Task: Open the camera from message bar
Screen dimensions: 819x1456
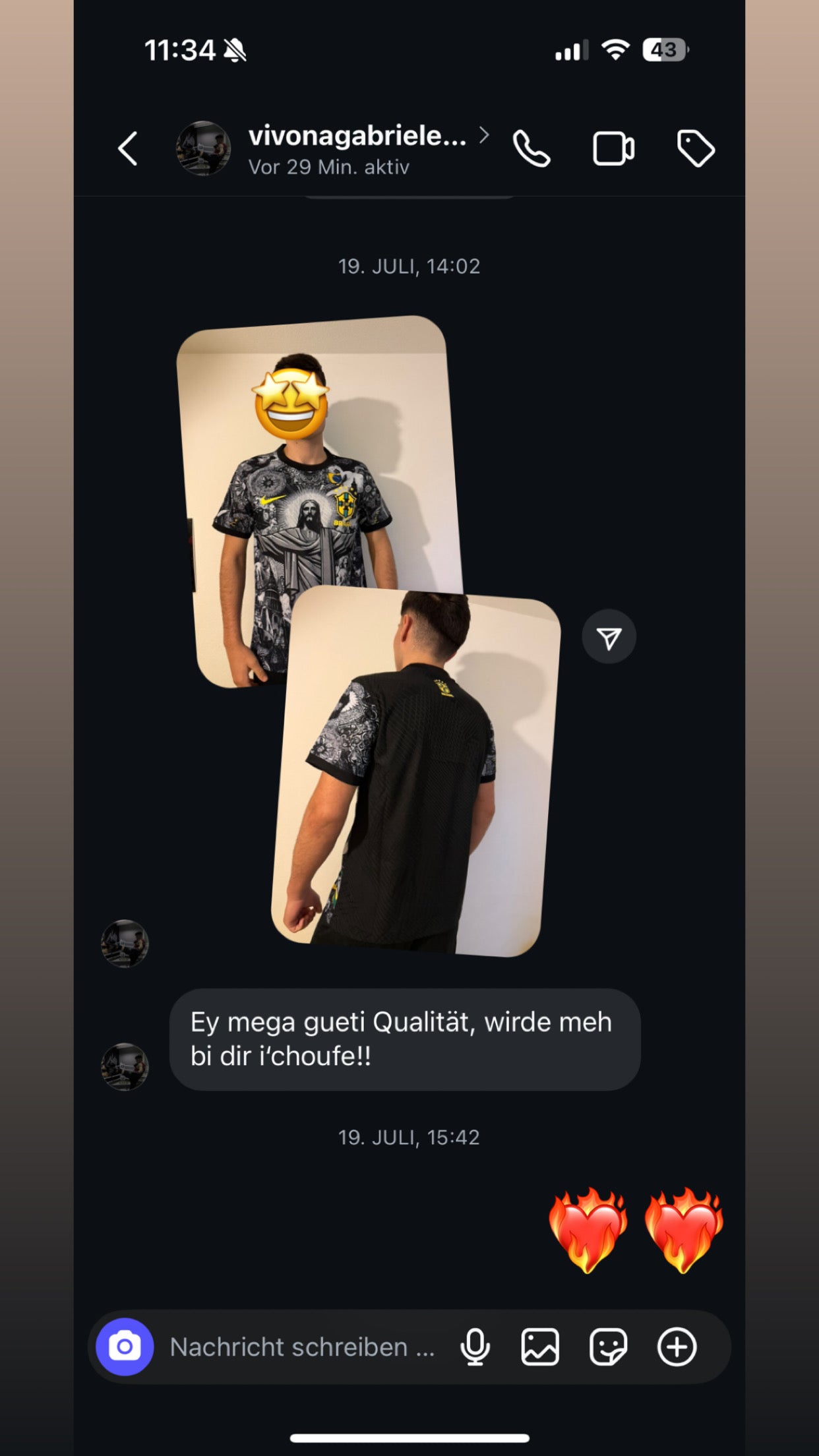Action: click(125, 1347)
